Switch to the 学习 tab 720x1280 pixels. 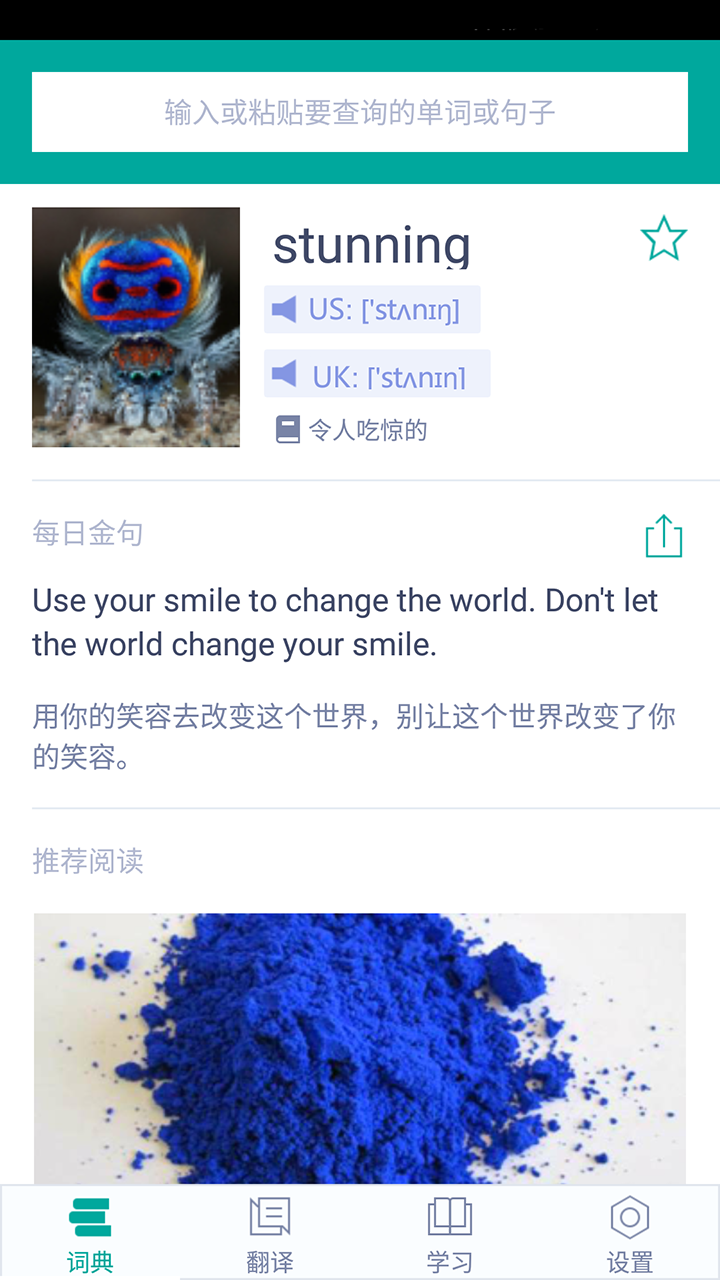pyautogui.click(x=450, y=1230)
